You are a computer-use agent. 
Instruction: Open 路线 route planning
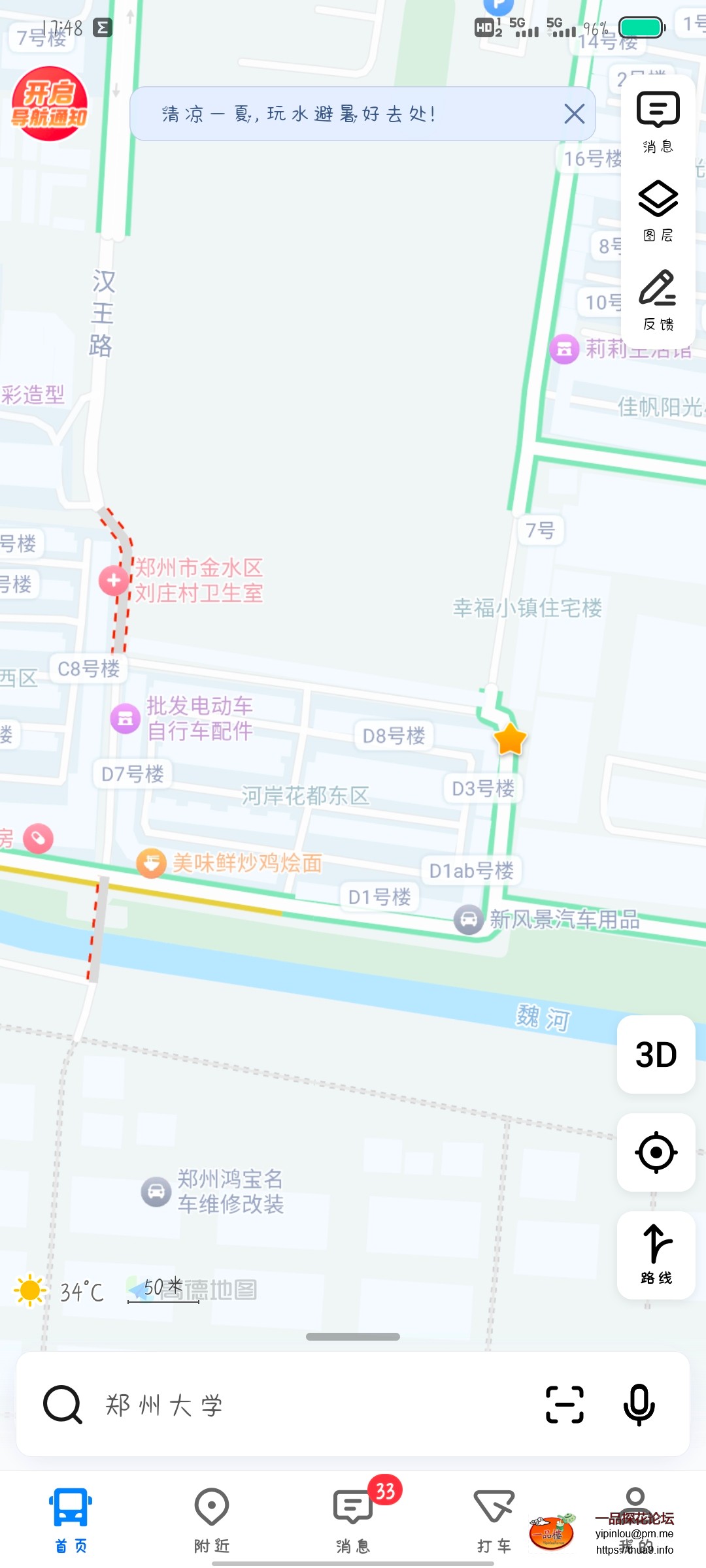pyautogui.click(x=656, y=1254)
